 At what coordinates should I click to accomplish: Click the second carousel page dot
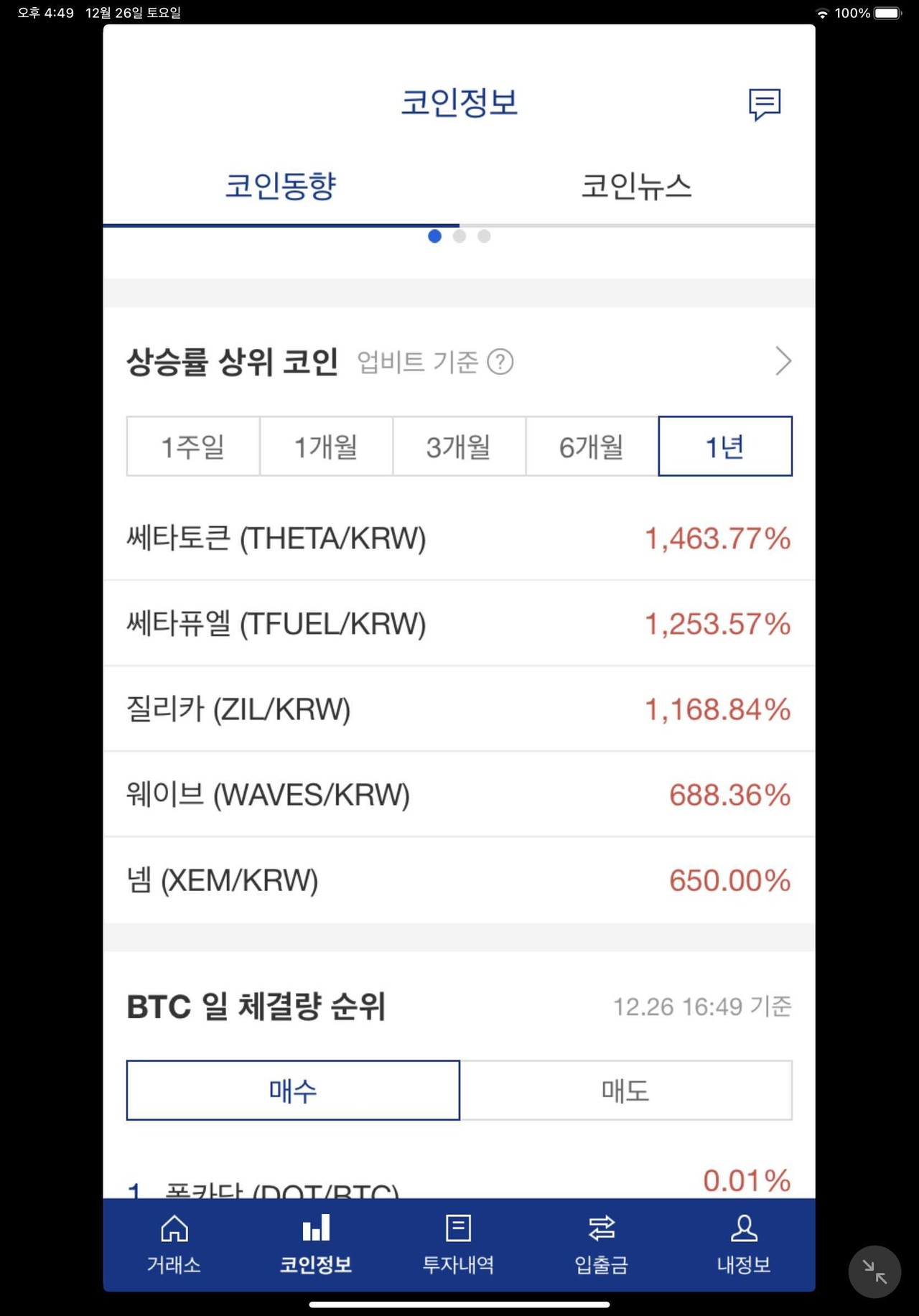point(459,236)
